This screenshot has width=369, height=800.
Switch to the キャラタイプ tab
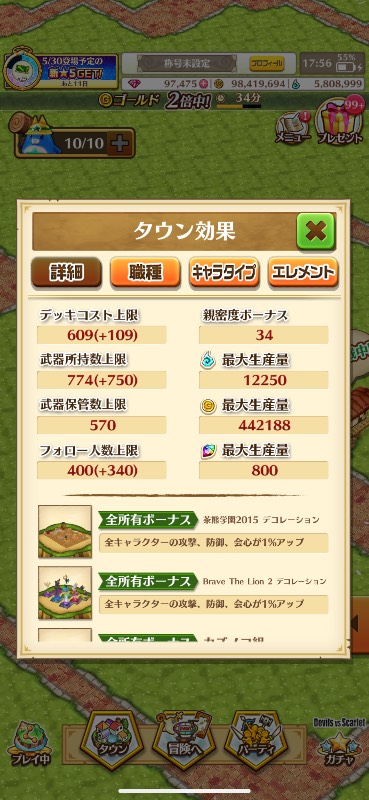pos(224,272)
